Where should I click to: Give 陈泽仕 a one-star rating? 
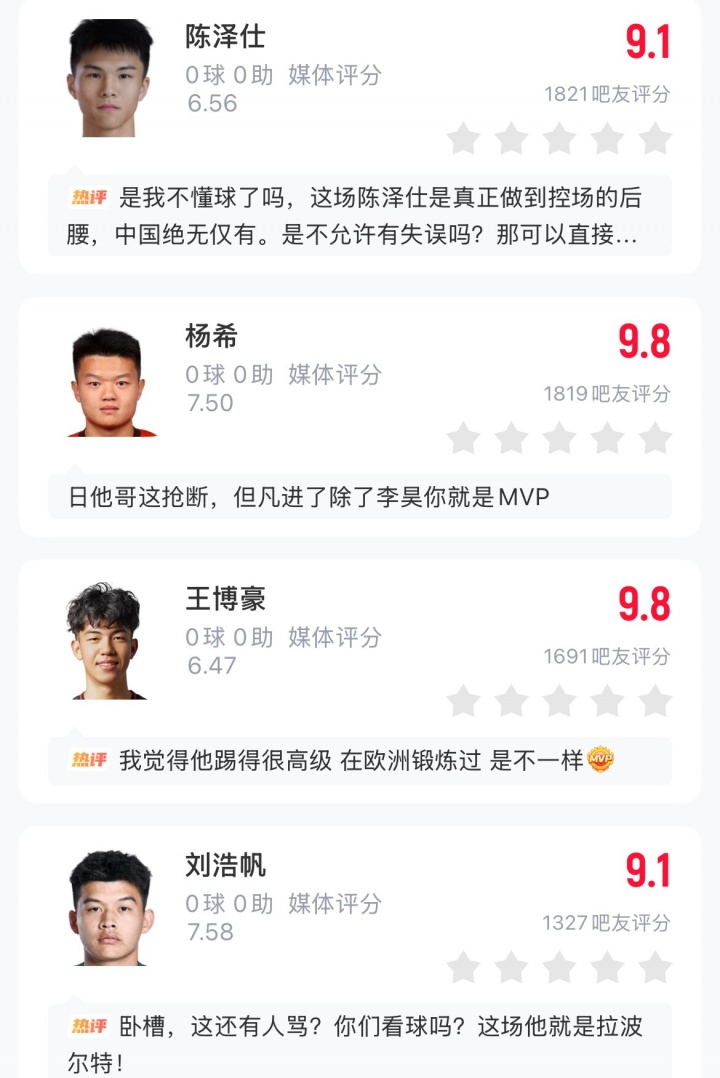click(463, 138)
